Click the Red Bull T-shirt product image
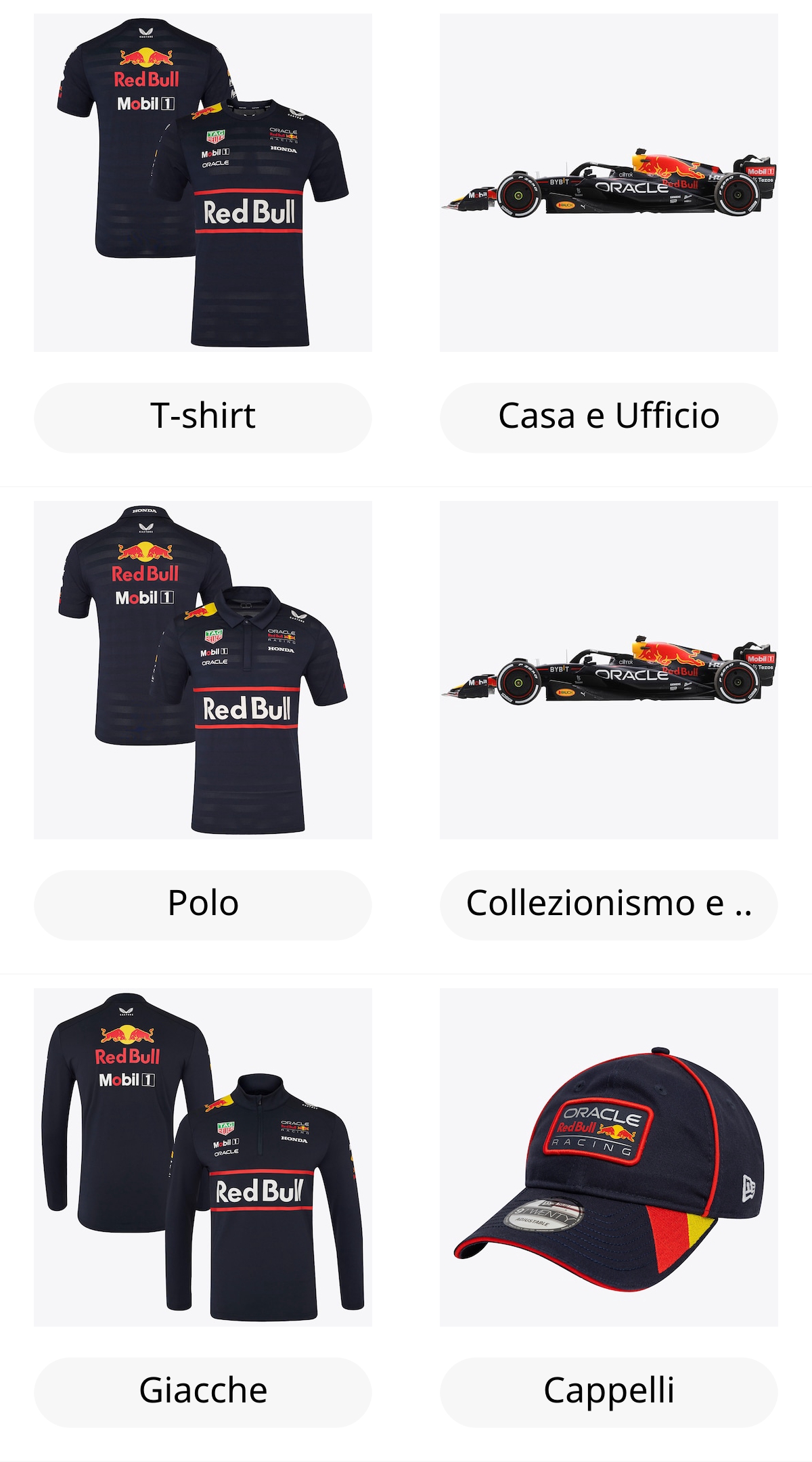812x1462 pixels. [x=202, y=183]
